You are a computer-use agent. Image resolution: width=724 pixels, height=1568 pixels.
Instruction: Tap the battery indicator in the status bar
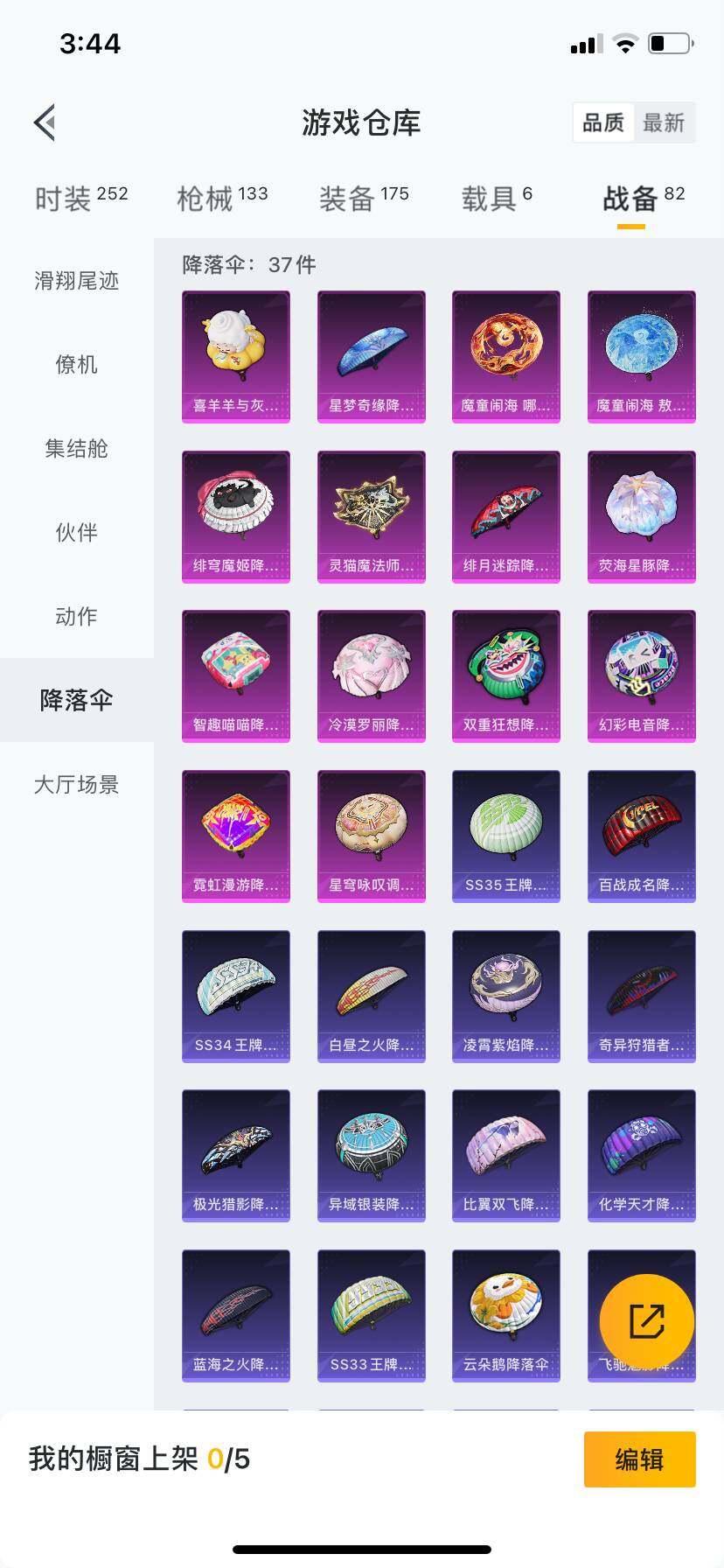(666, 42)
